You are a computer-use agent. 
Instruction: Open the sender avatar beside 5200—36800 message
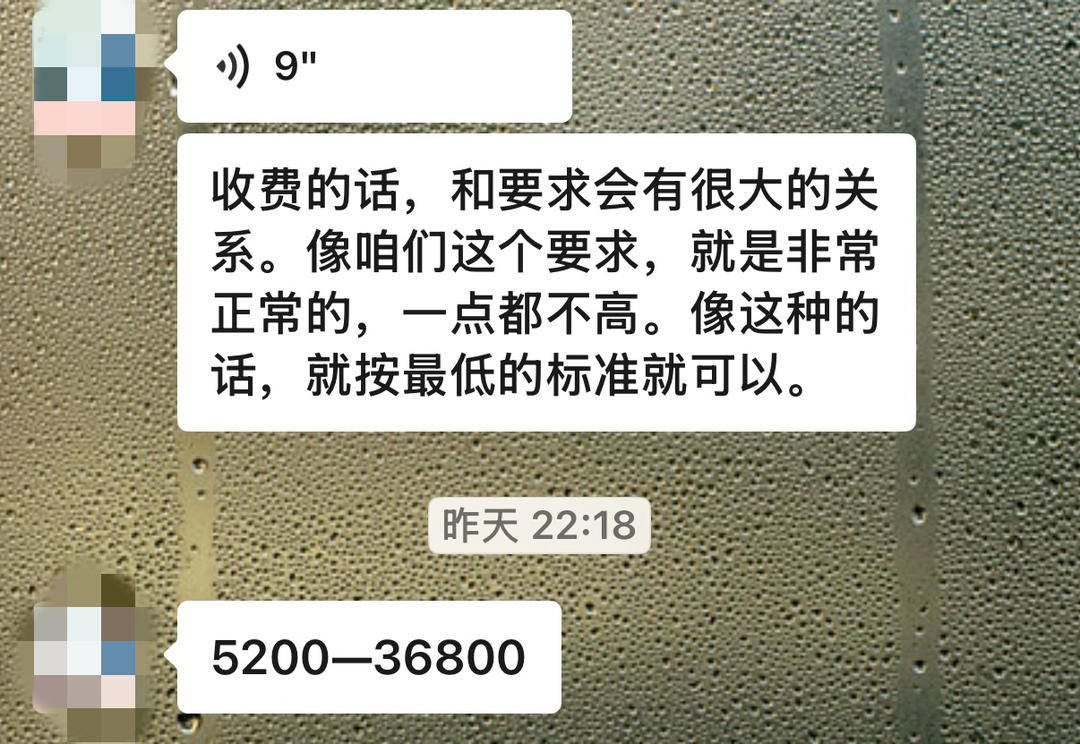(x=85, y=657)
